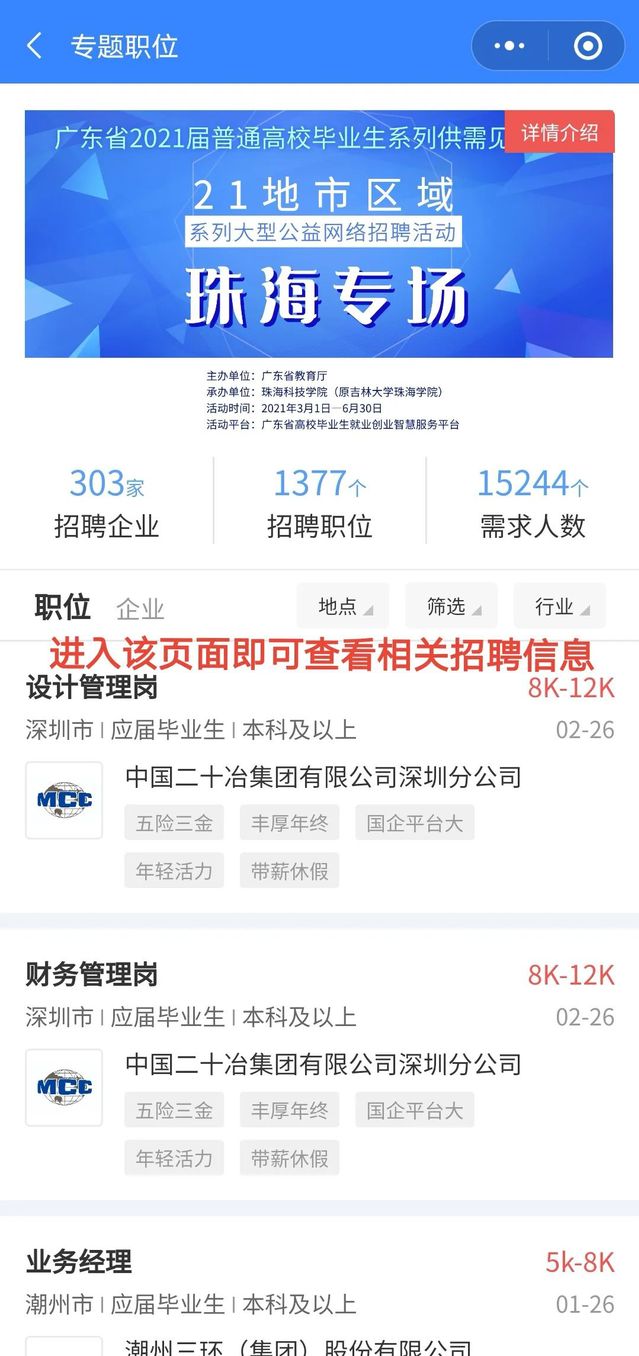This screenshot has width=639, height=1356.
Task: Expand the 筛选 filter dropdown
Action: tap(452, 606)
